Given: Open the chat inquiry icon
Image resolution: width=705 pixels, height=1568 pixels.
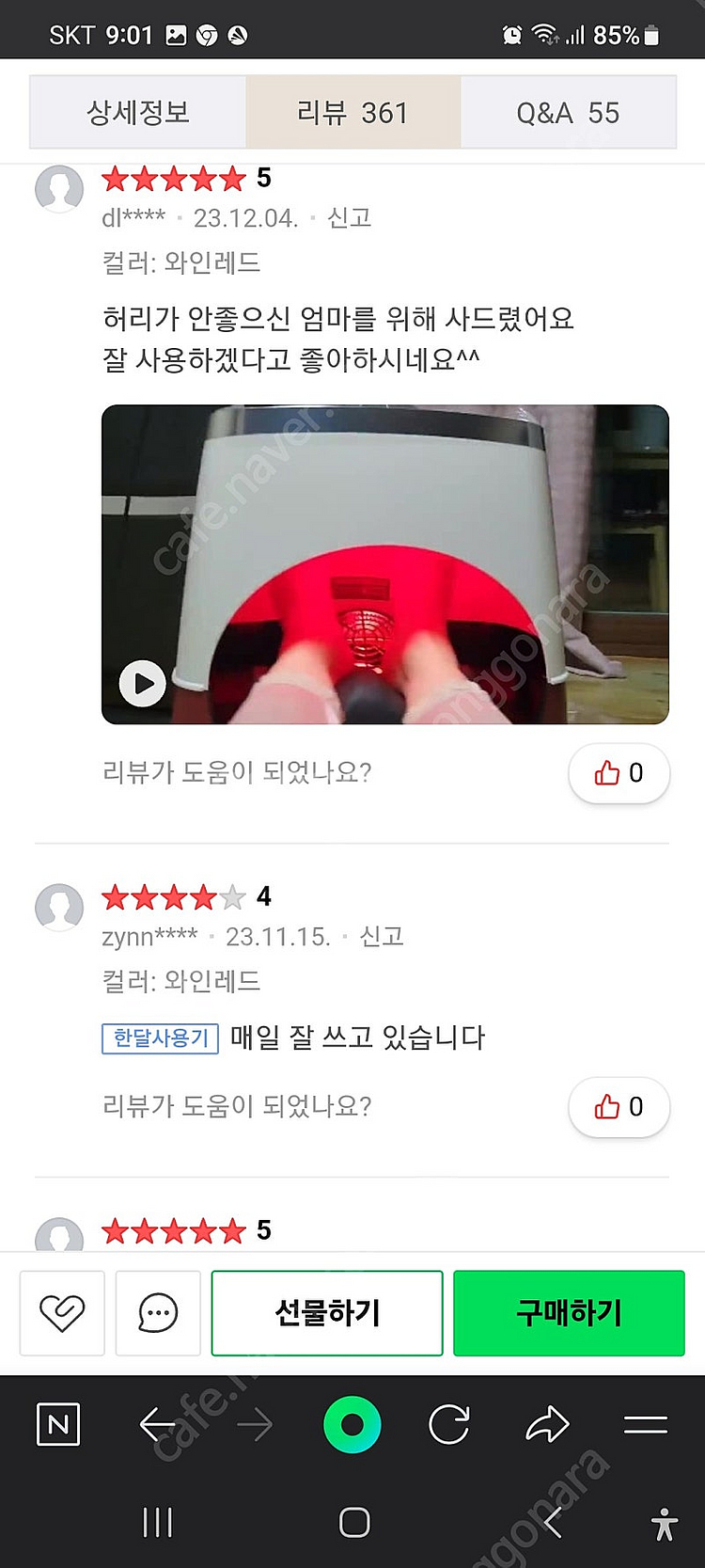Looking at the screenshot, I should [158, 1313].
